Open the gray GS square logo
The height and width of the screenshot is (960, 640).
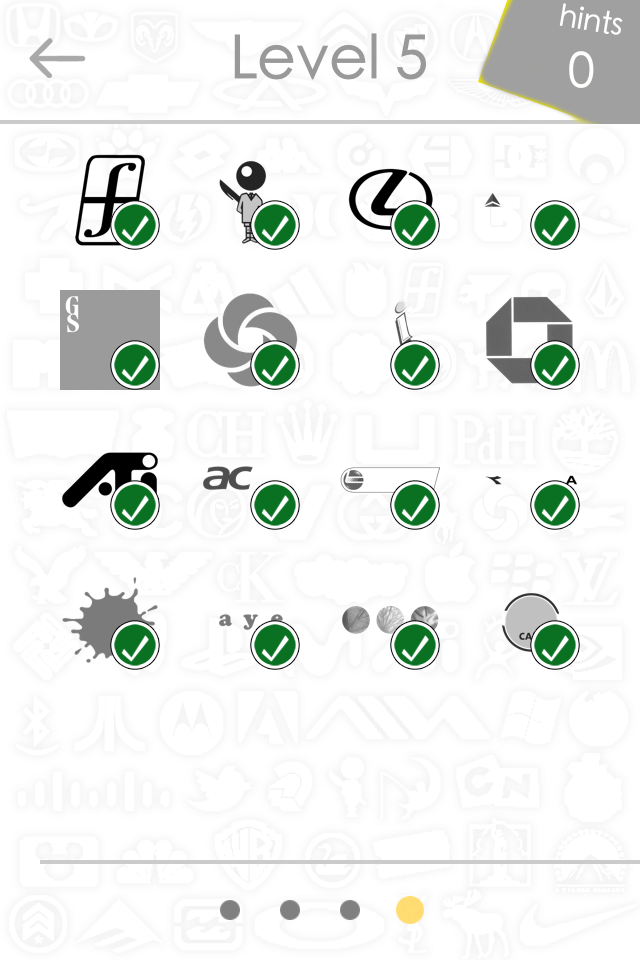tap(110, 340)
